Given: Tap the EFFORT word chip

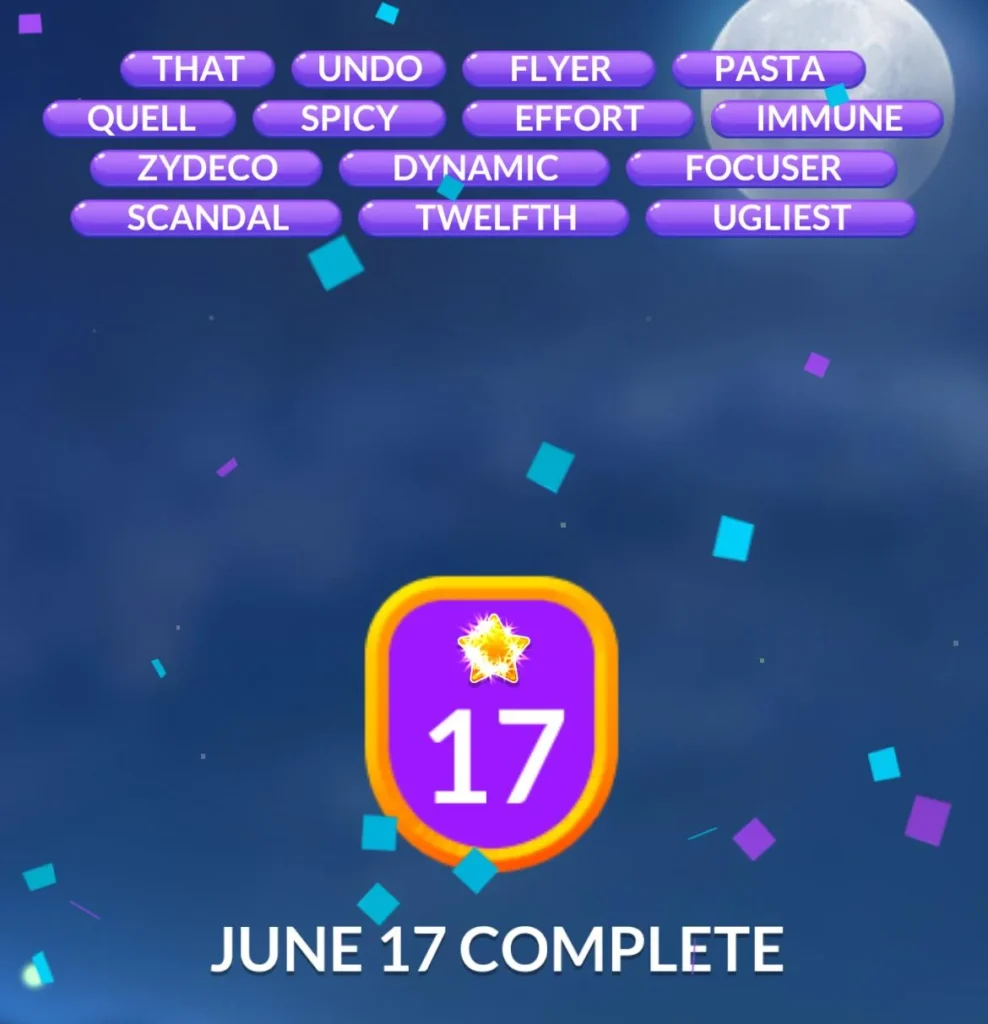Looking at the screenshot, I should click(x=577, y=119).
